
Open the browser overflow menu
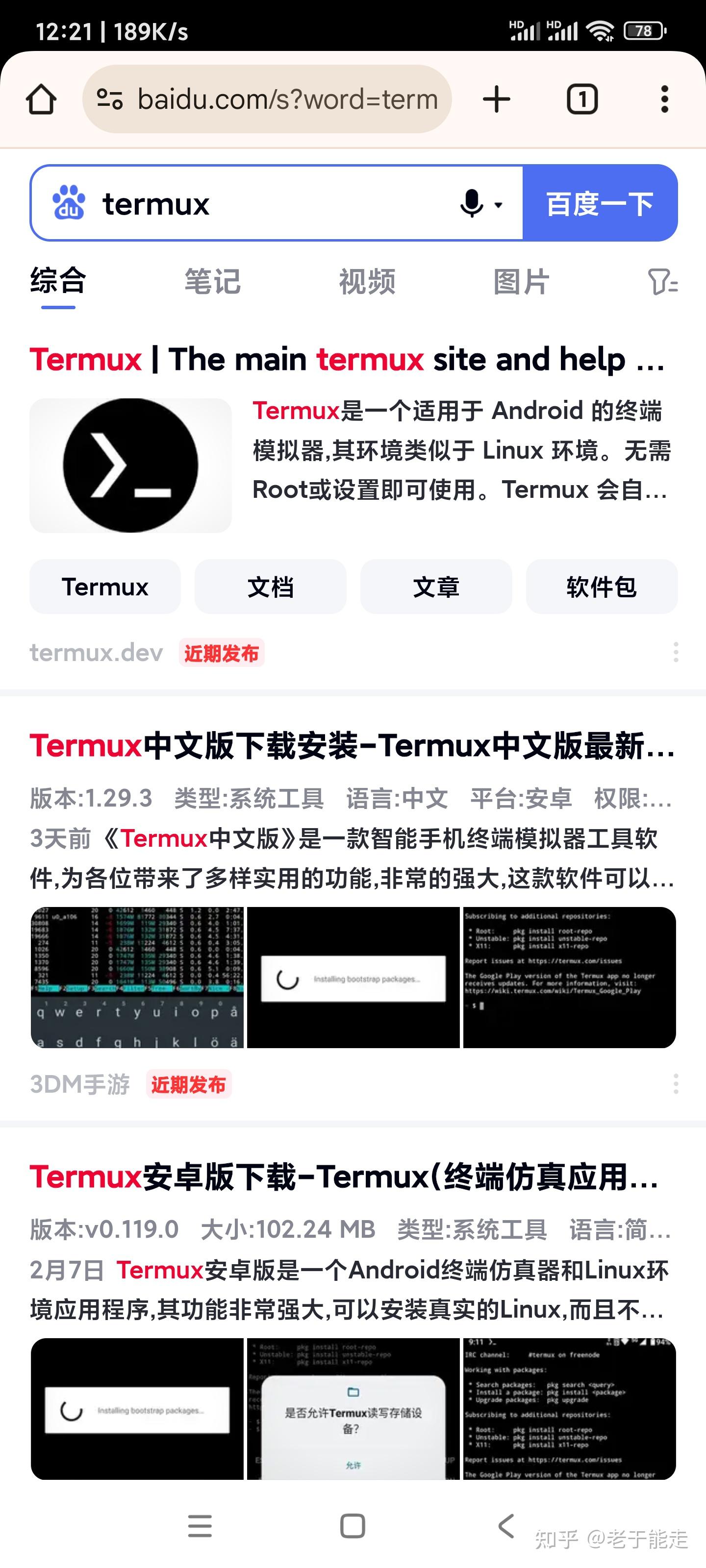(x=664, y=99)
